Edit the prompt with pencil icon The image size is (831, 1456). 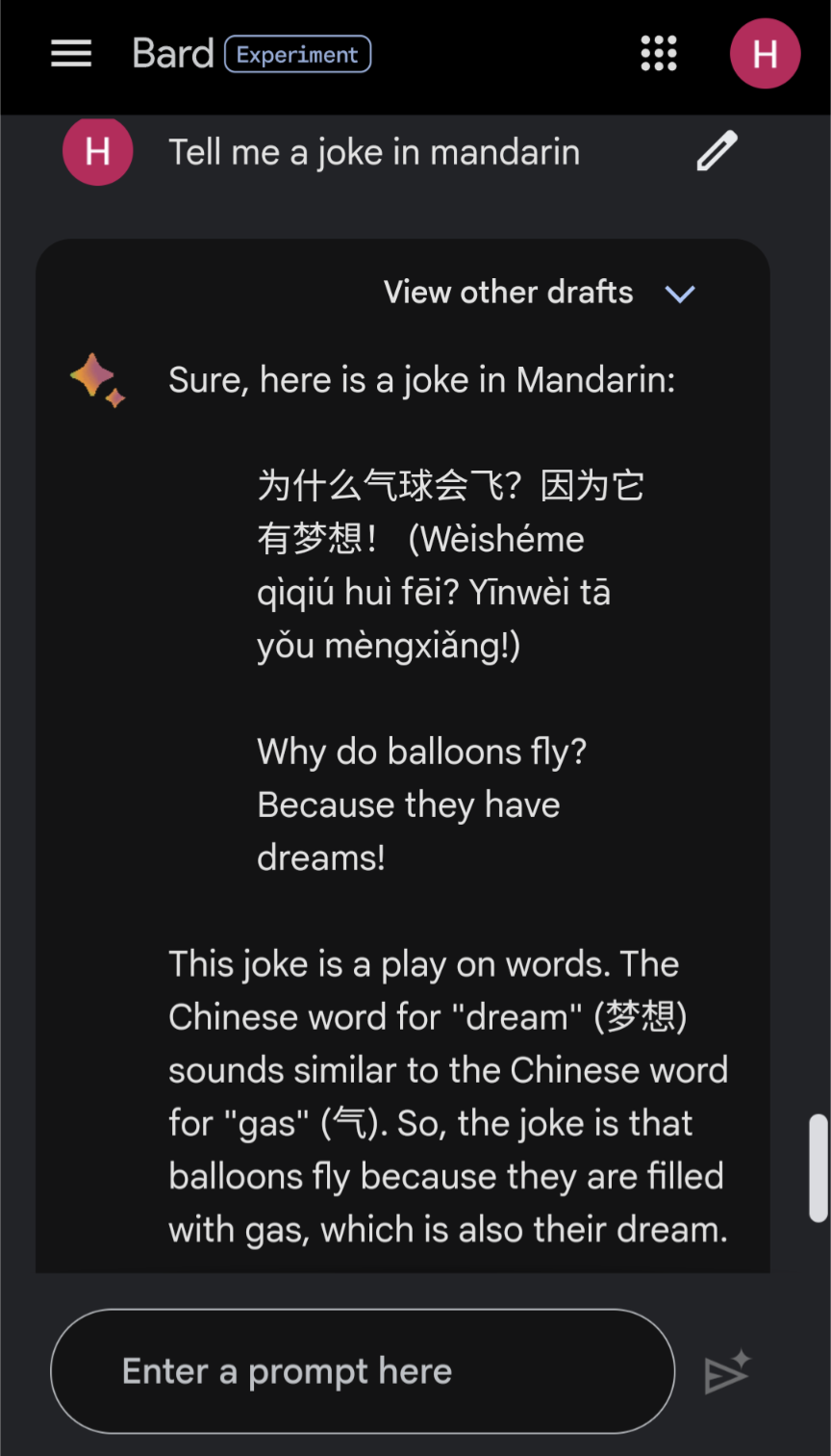pyautogui.click(x=717, y=151)
